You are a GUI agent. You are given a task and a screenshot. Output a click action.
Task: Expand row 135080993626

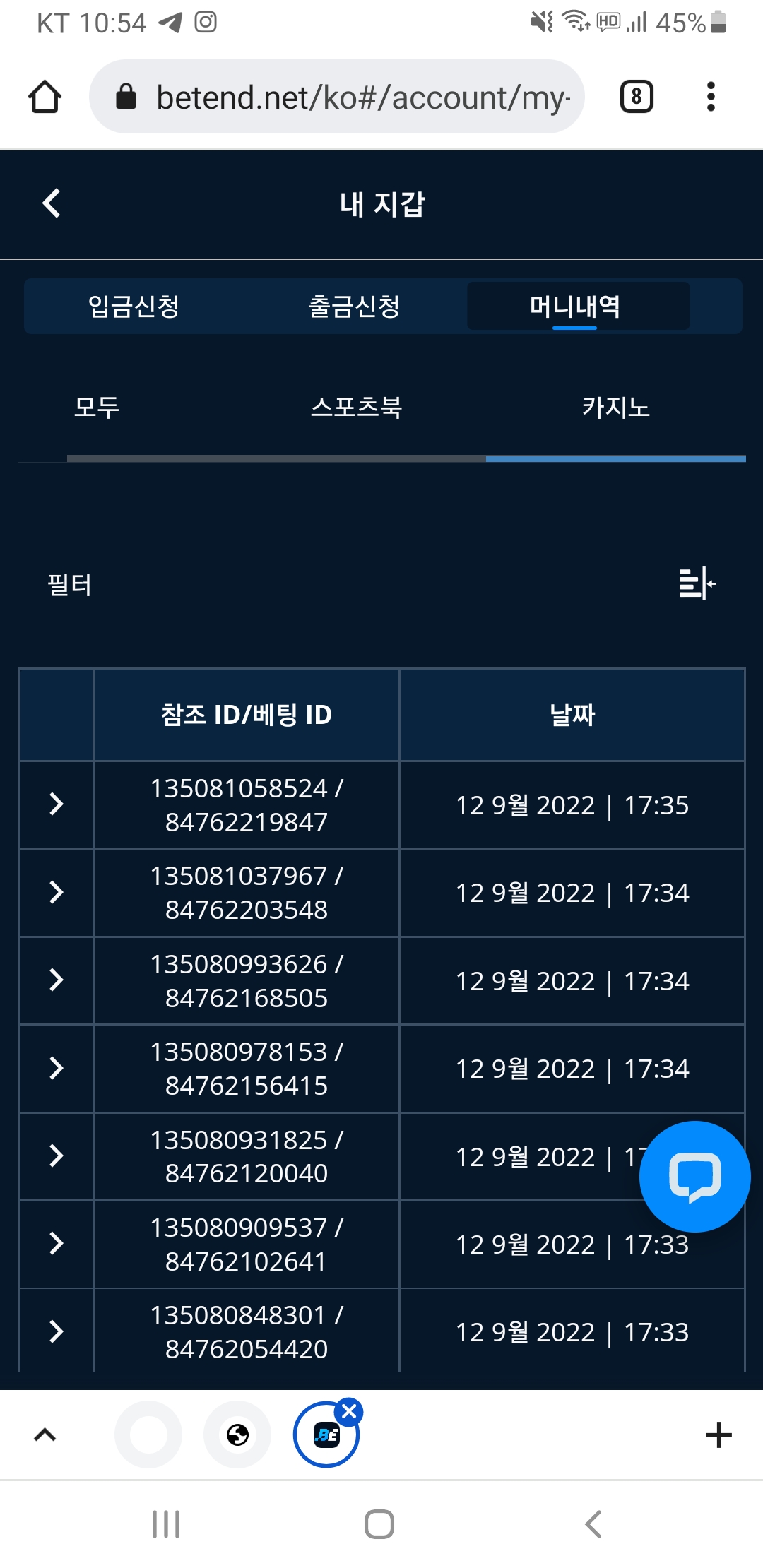pos(57,980)
